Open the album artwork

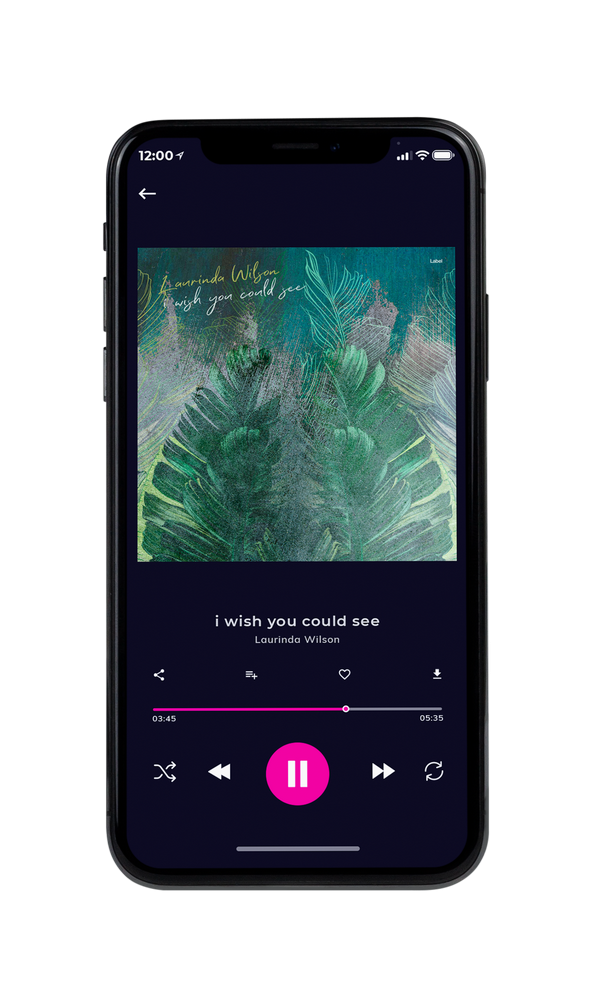point(297,404)
